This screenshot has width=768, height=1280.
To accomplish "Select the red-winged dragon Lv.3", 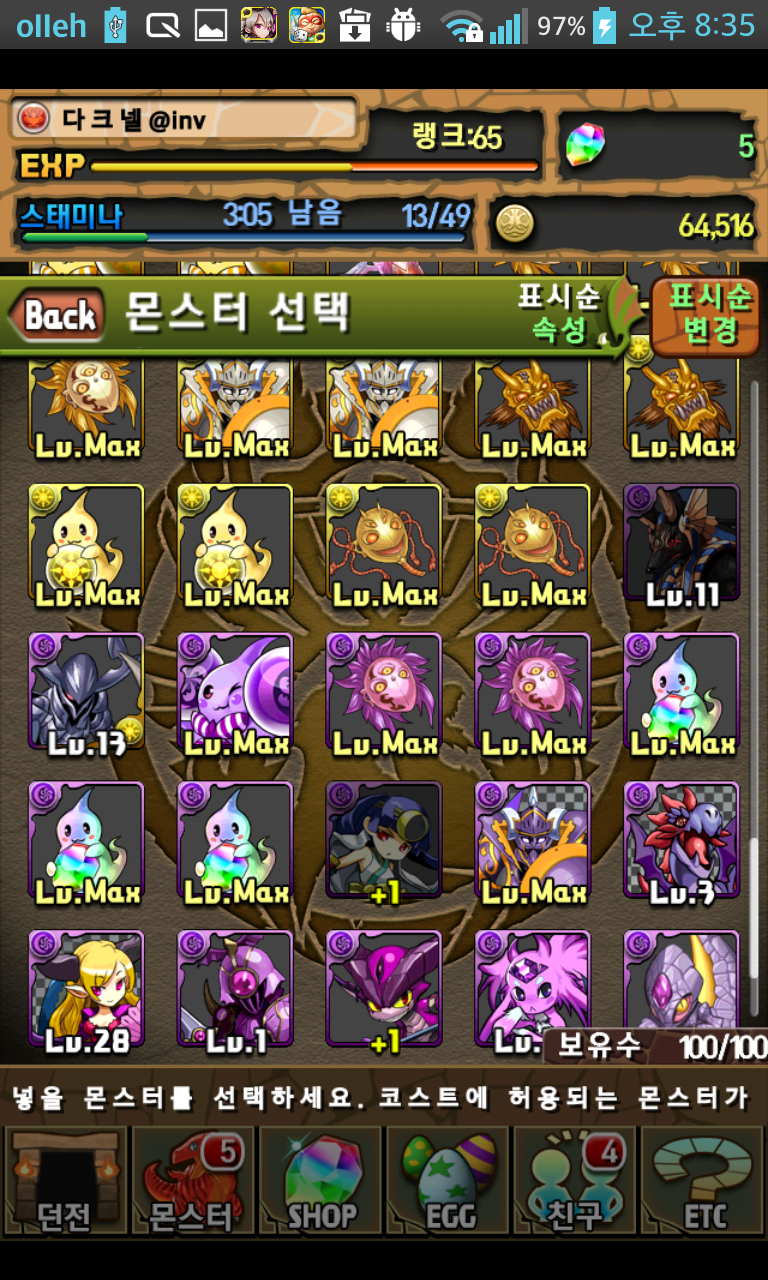I will [x=681, y=841].
